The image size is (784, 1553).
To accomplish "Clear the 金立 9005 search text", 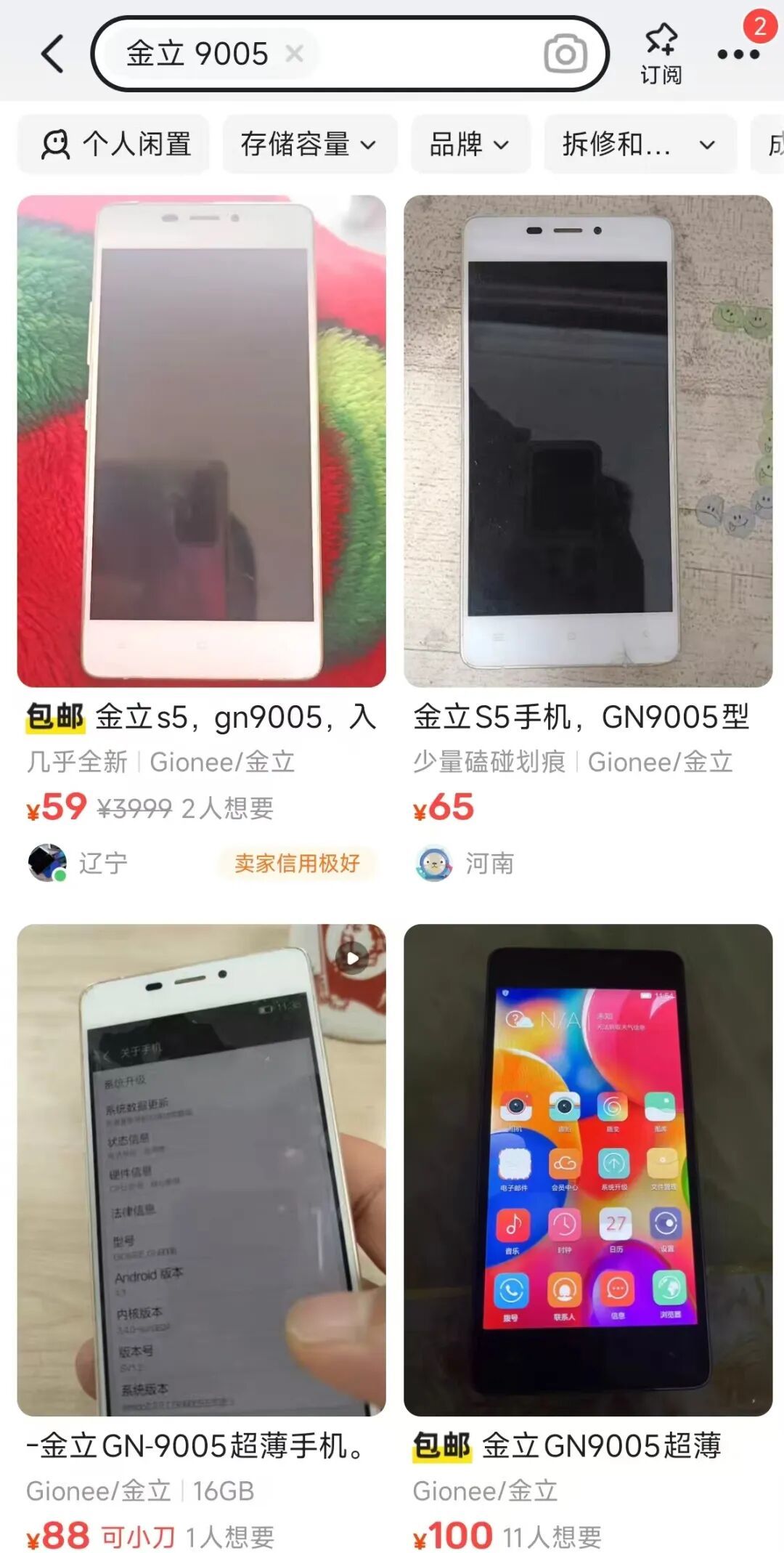I will pyautogui.click(x=294, y=53).
